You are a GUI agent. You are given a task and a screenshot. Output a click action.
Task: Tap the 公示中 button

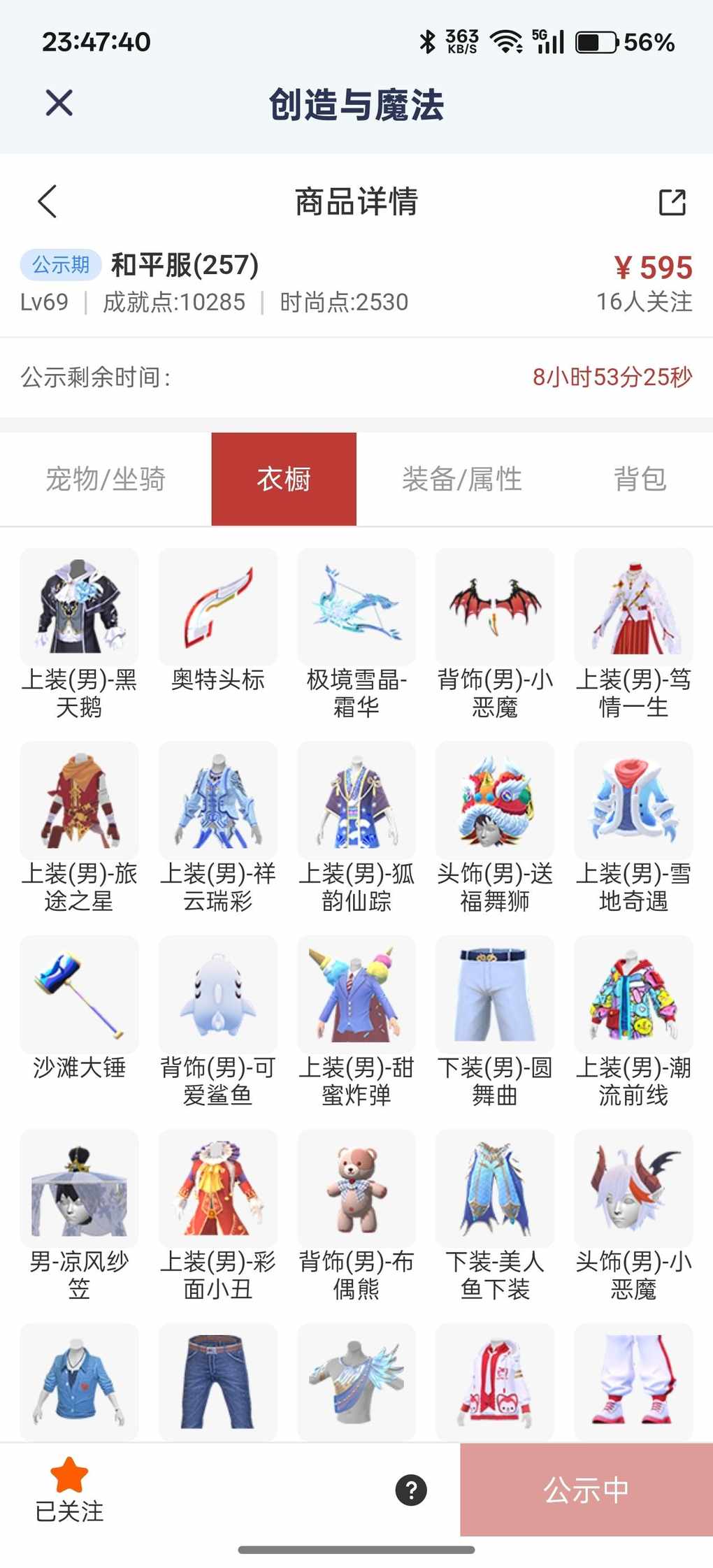click(586, 1490)
